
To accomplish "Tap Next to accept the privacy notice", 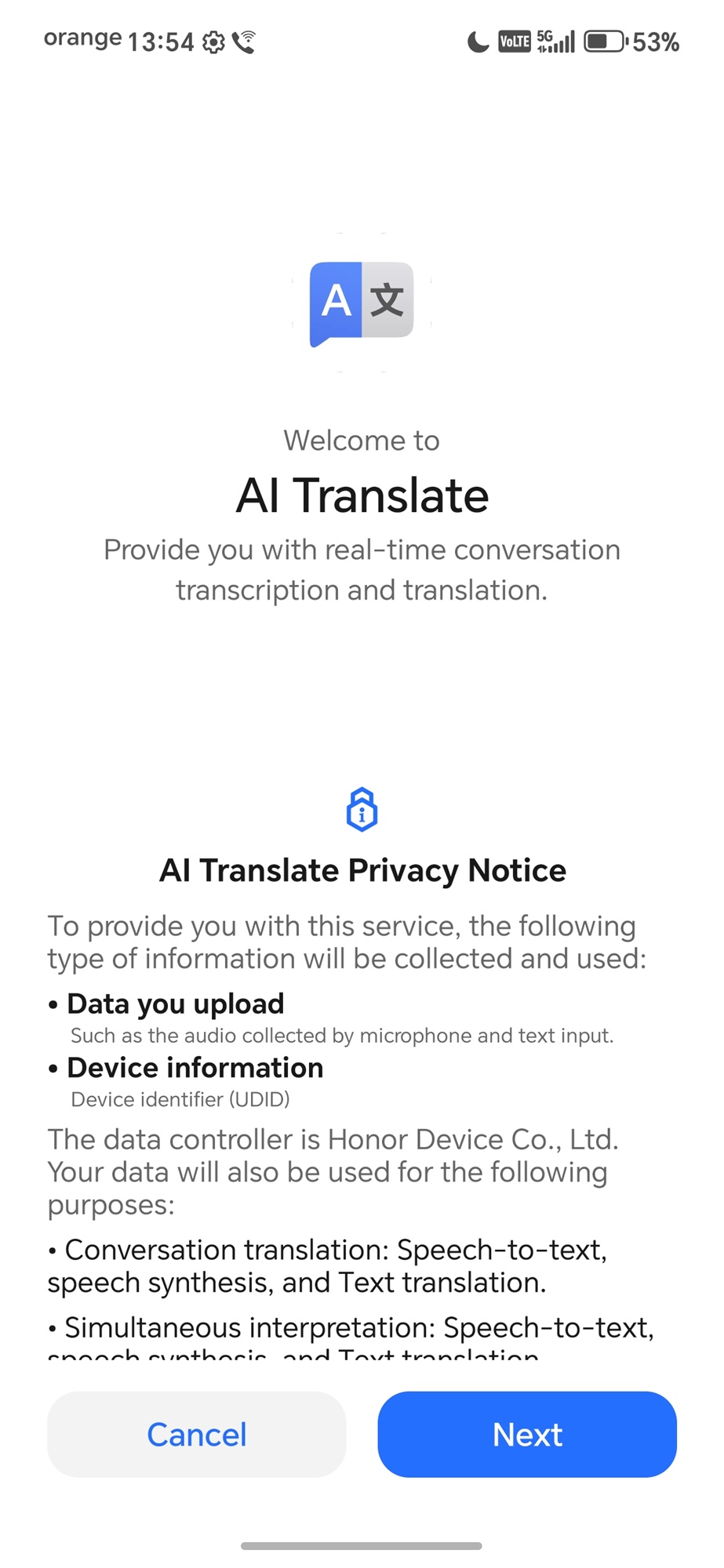I will [527, 1434].
